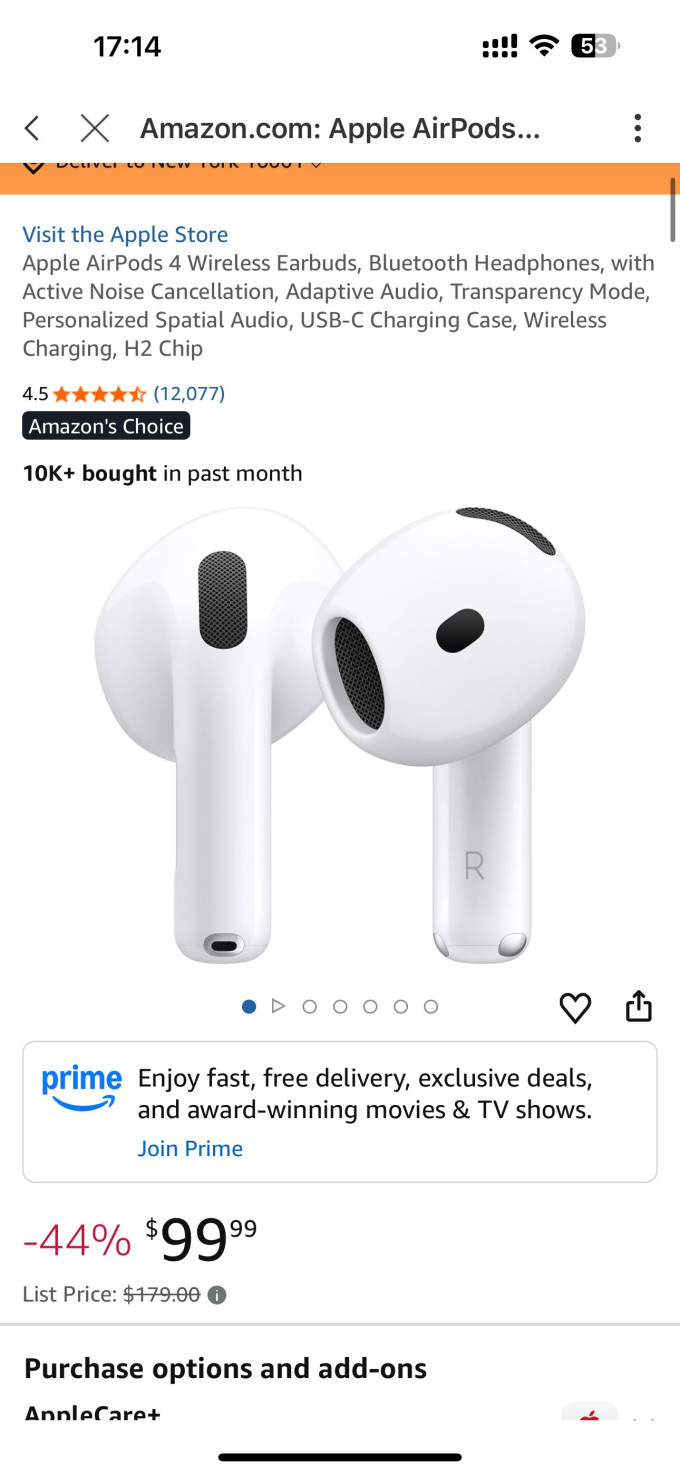Open the AirPods product image
680x1474 pixels.
(x=340, y=735)
